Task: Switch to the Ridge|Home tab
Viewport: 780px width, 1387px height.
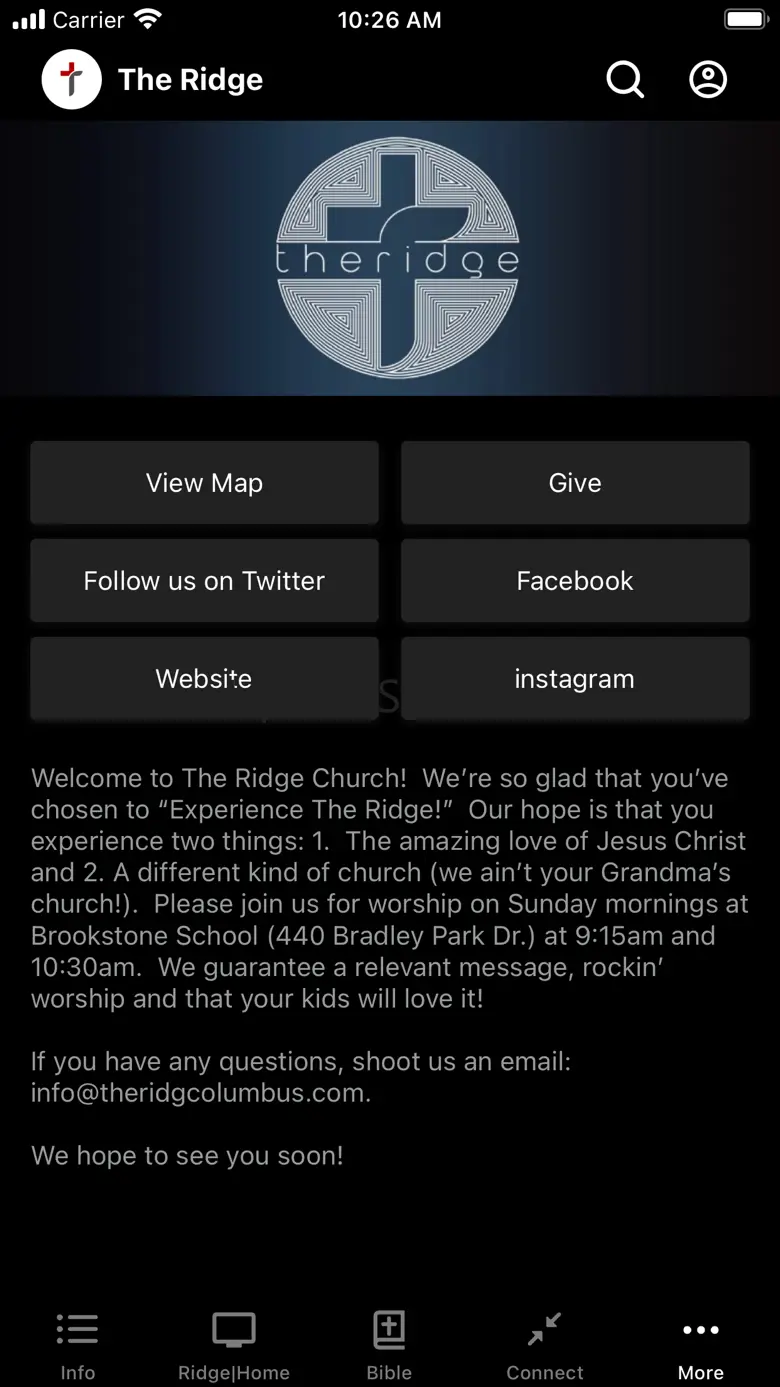Action: click(234, 1346)
